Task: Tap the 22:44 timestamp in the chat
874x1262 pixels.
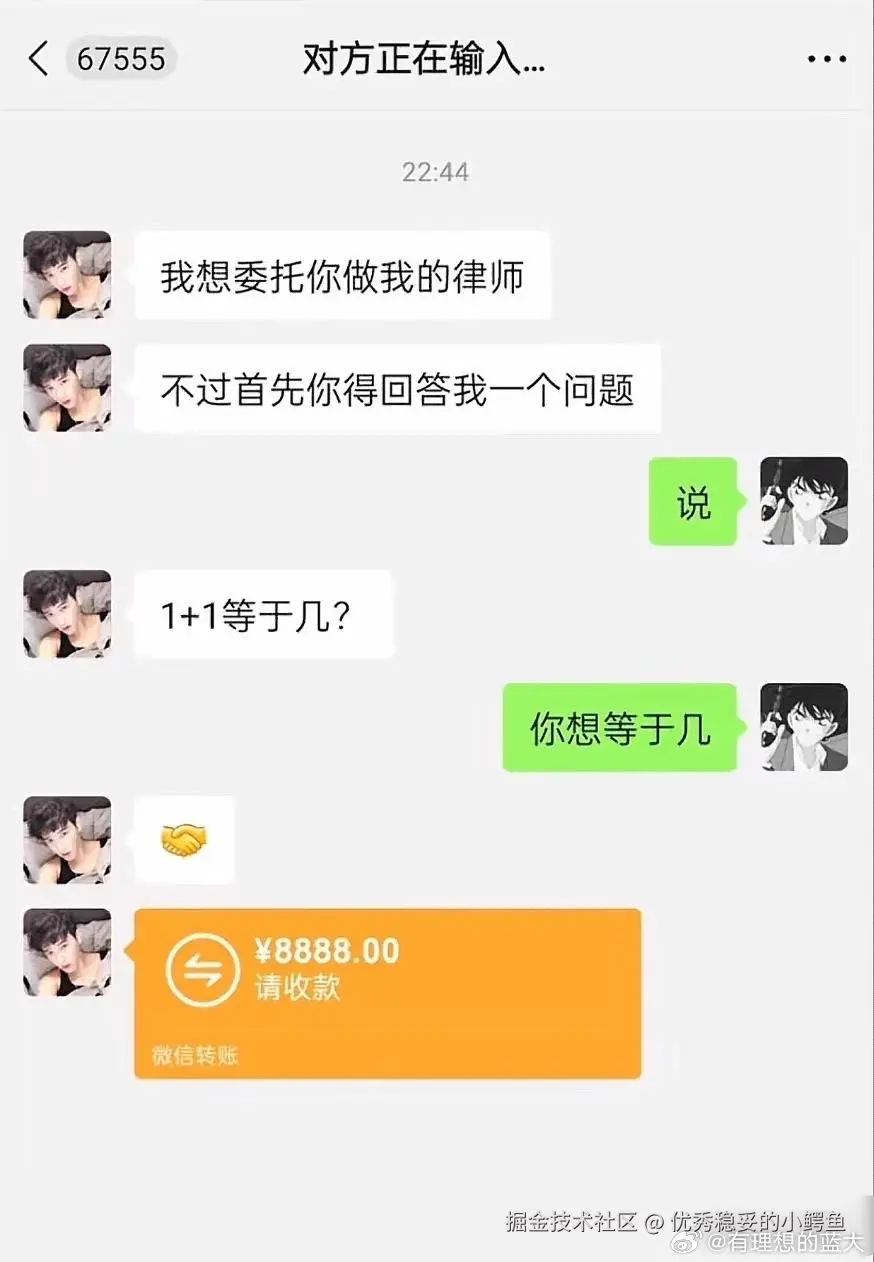Action: tap(435, 171)
